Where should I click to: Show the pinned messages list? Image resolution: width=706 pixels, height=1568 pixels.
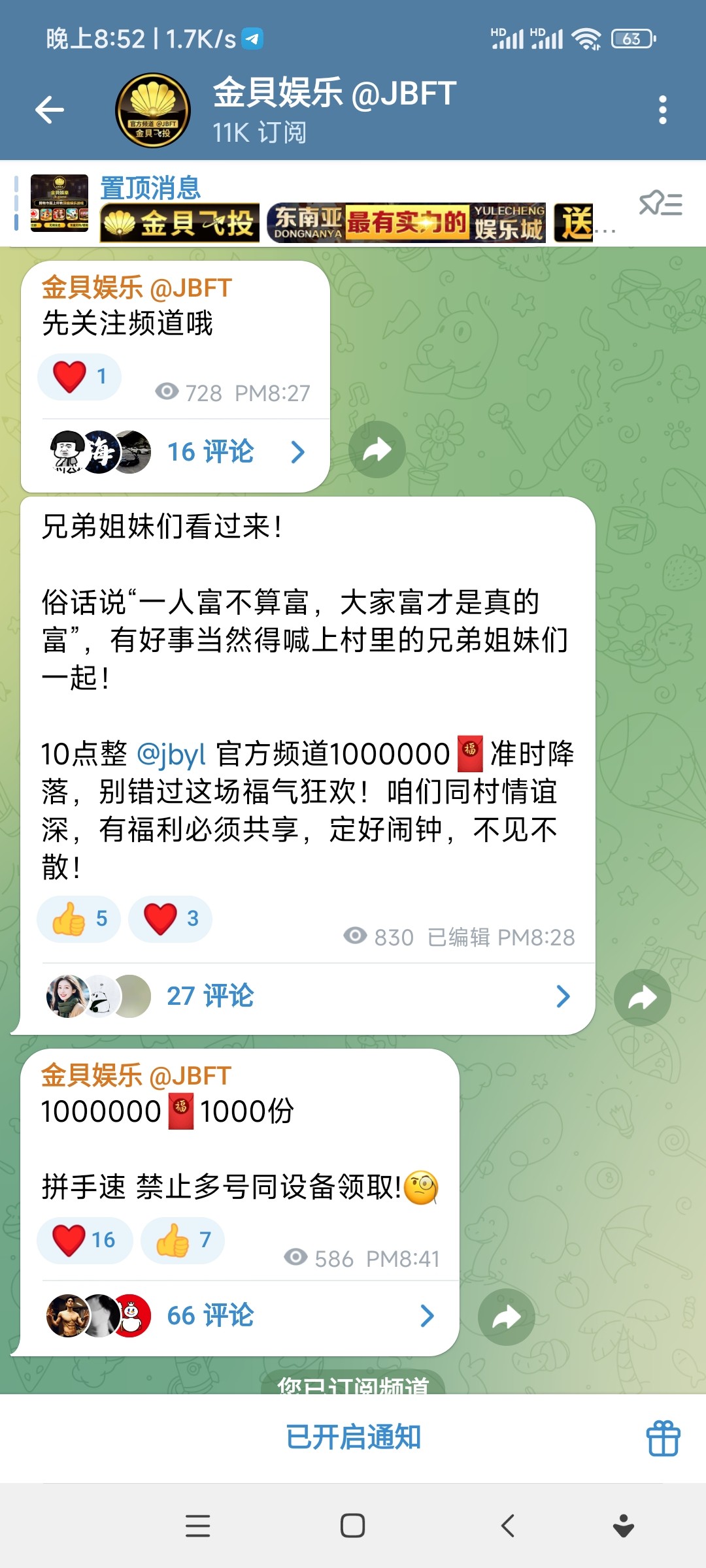point(660,204)
